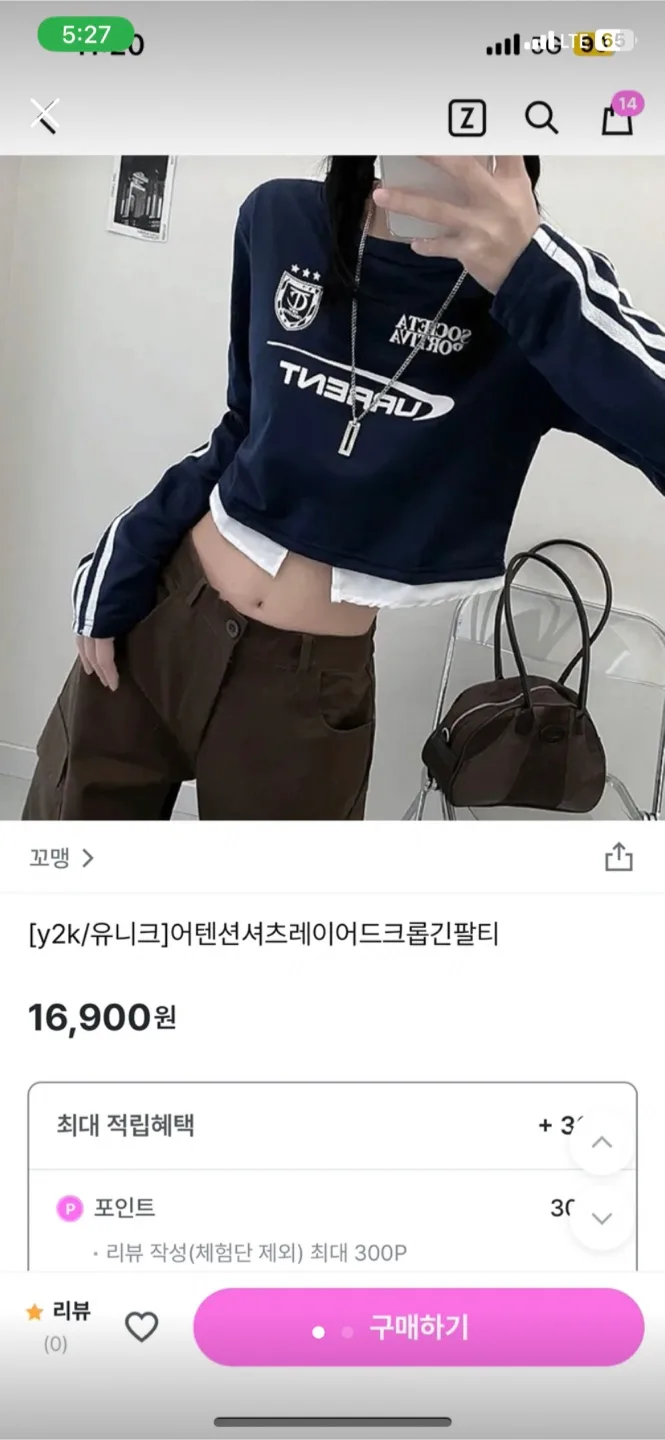665x1440 pixels.
Task: Add this item to wishlist with the heart
Action: pyautogui.click(x=142, y=1327)
